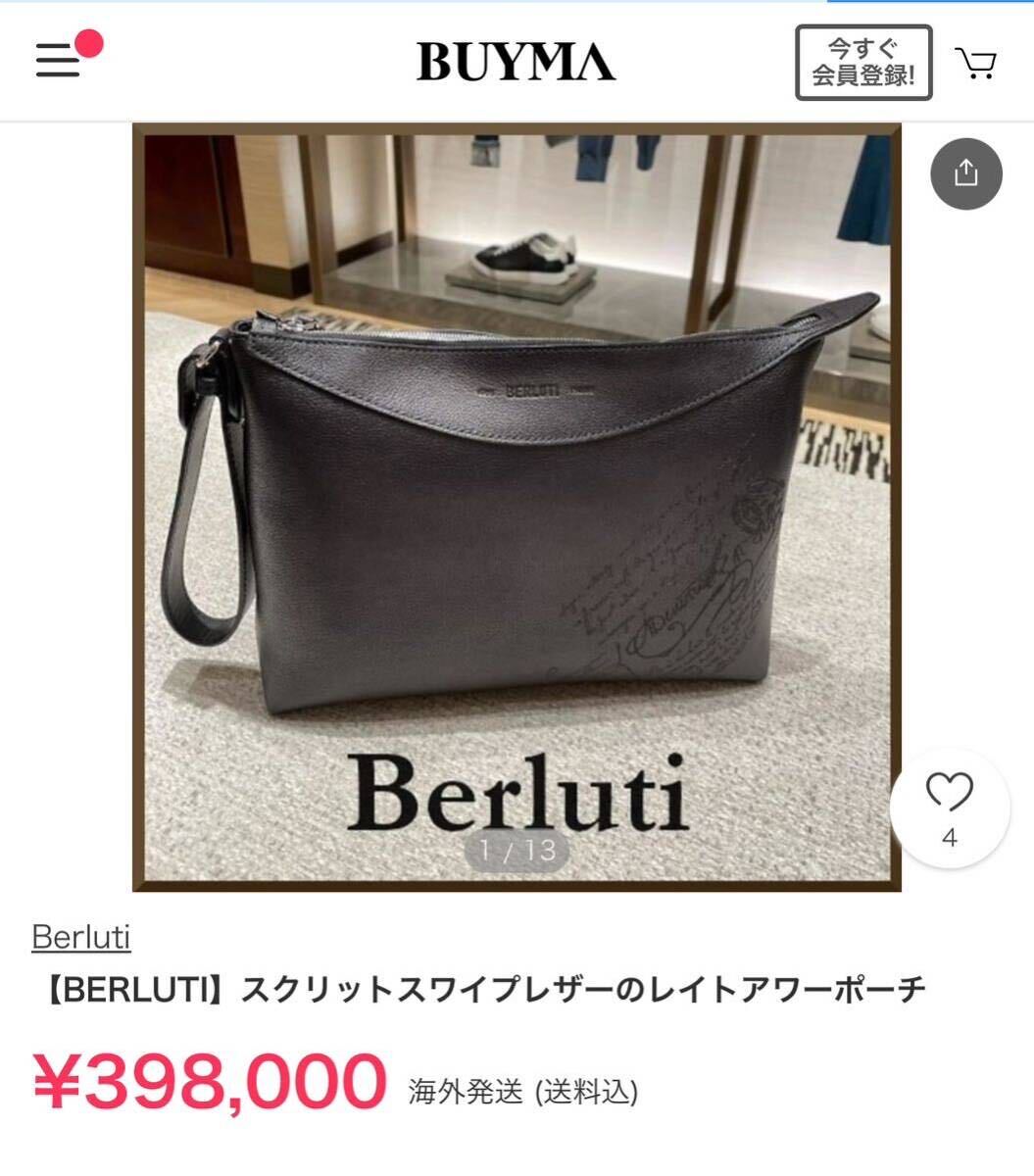Viewport: 1034px width, 1176px height.
Task: Tap the red notification badge on the menu
Action: 91,43
